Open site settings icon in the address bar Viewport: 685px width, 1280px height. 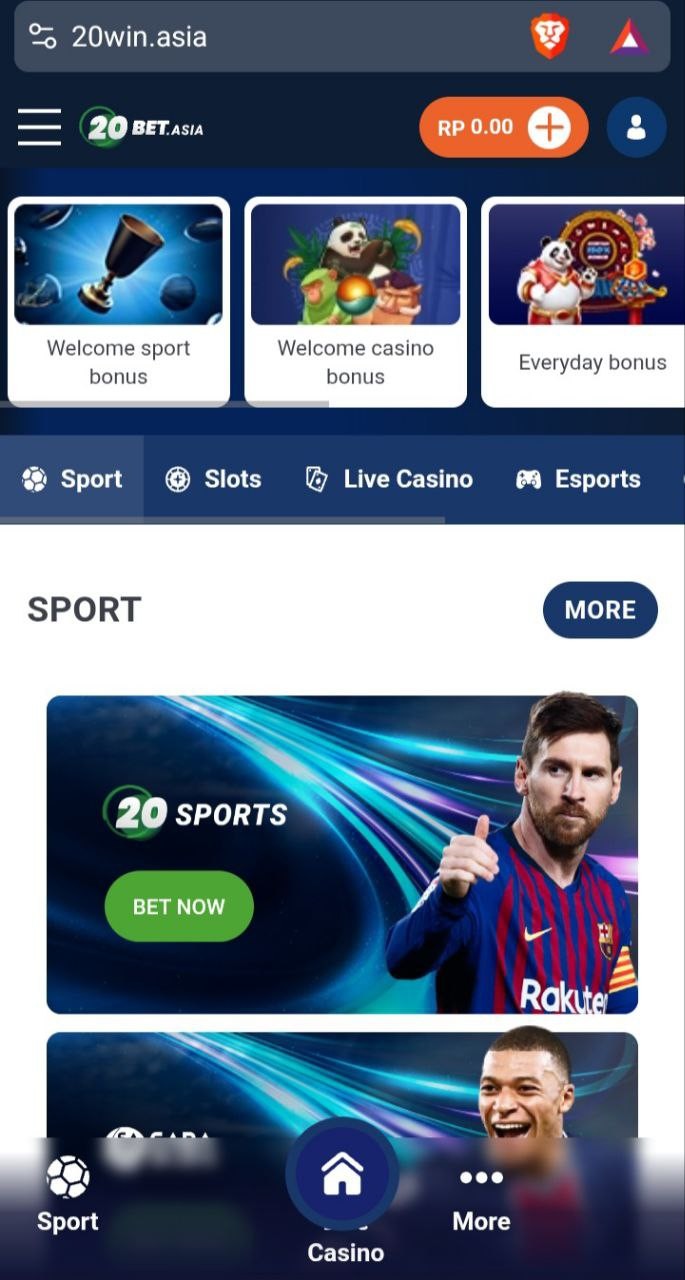(42, 37)
